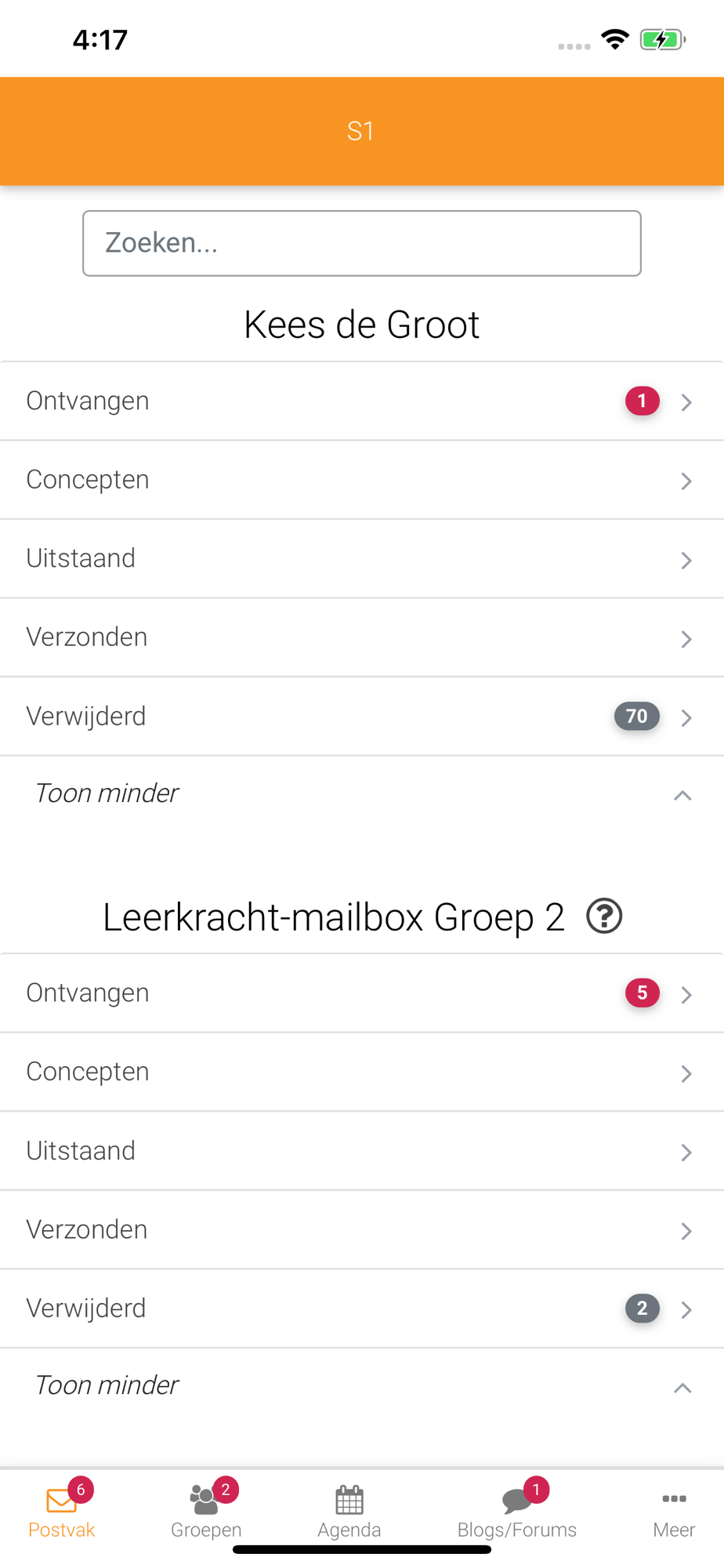
Task: Open Uitstaand under Leerkracht-mailbox Groep 2
Action: tap(362, 1151)
